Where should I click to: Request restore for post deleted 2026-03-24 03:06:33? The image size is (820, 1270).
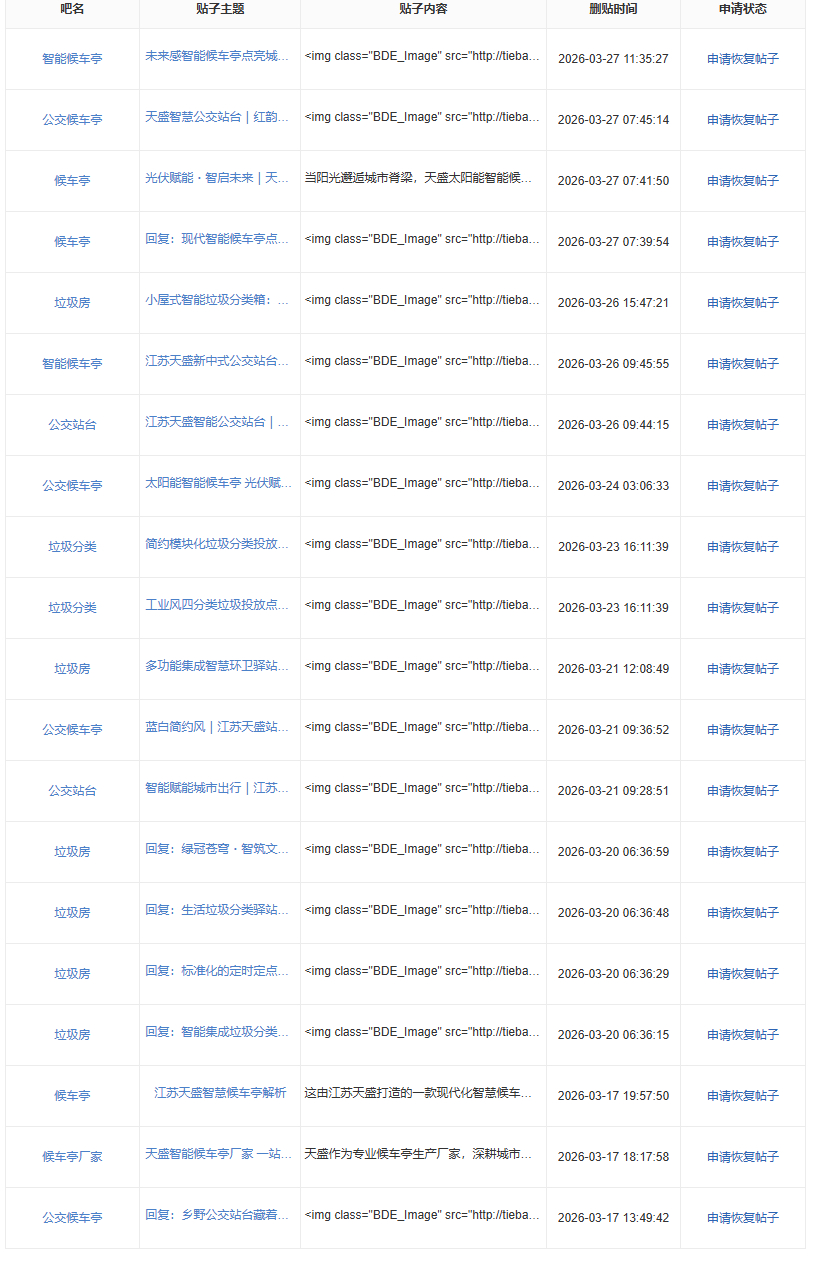[743, 486]
